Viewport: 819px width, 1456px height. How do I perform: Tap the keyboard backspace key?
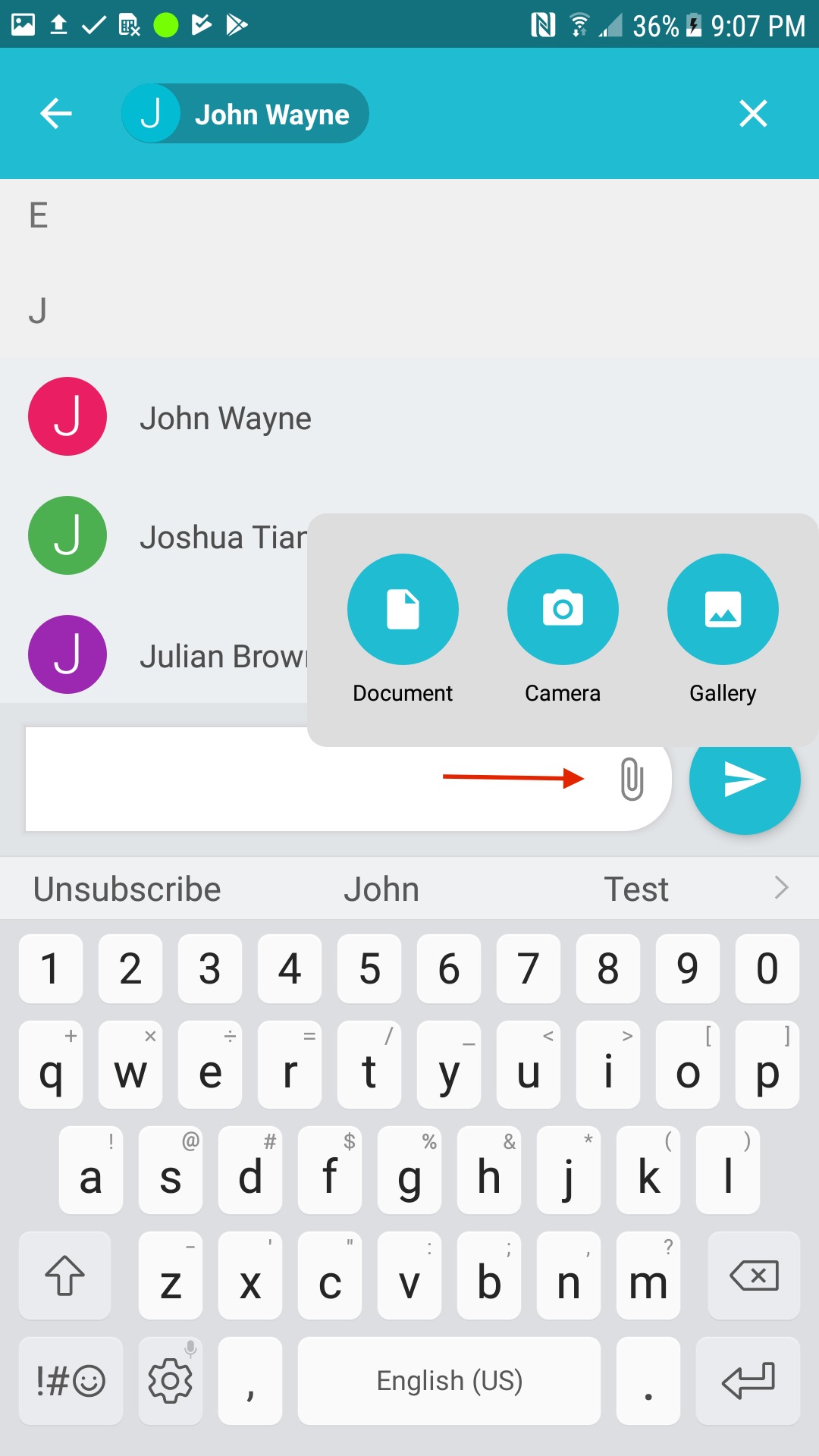(753, 1276)
